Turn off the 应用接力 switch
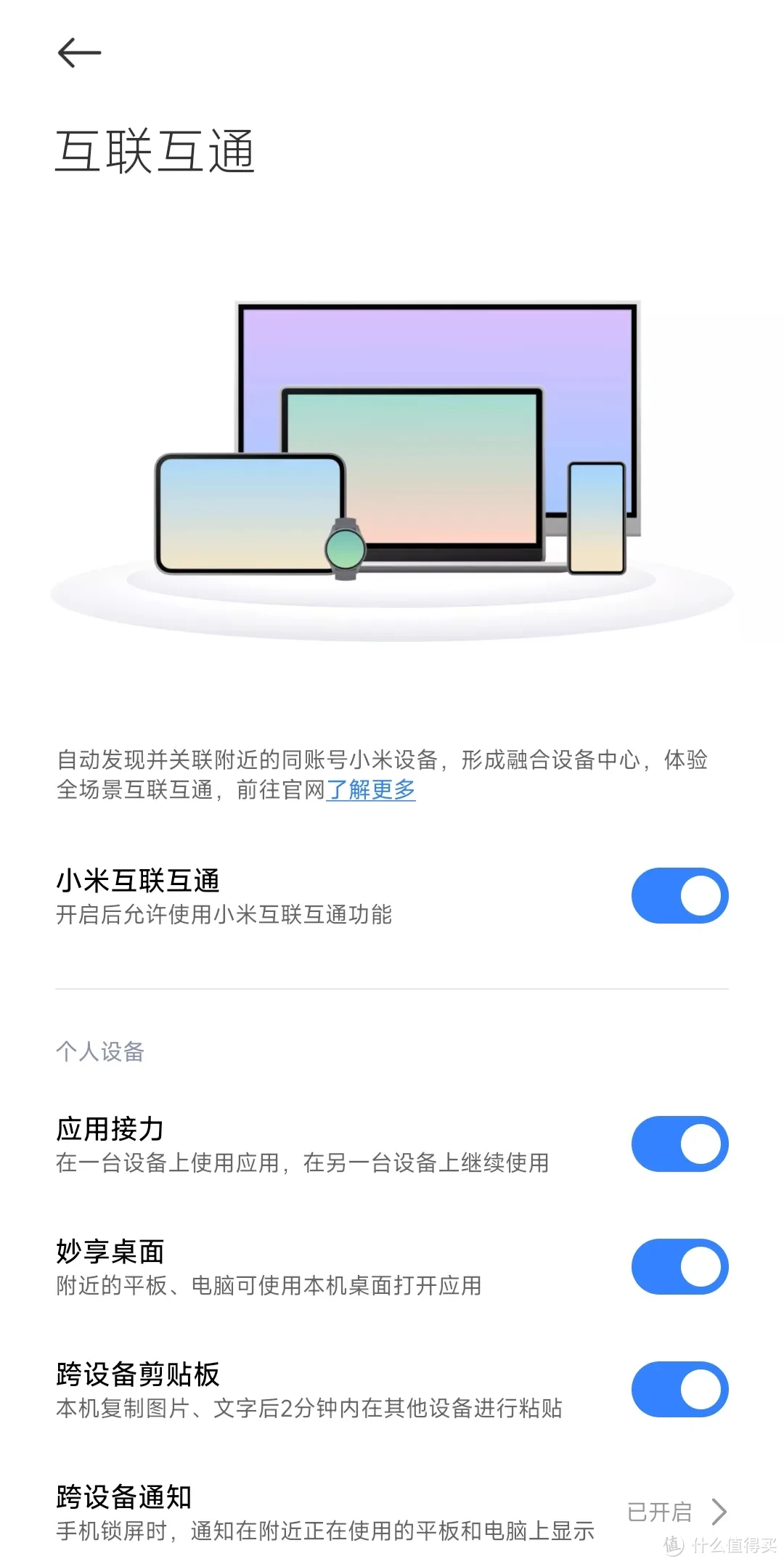The image size is (784, 1564). (x=679, y=1144)
